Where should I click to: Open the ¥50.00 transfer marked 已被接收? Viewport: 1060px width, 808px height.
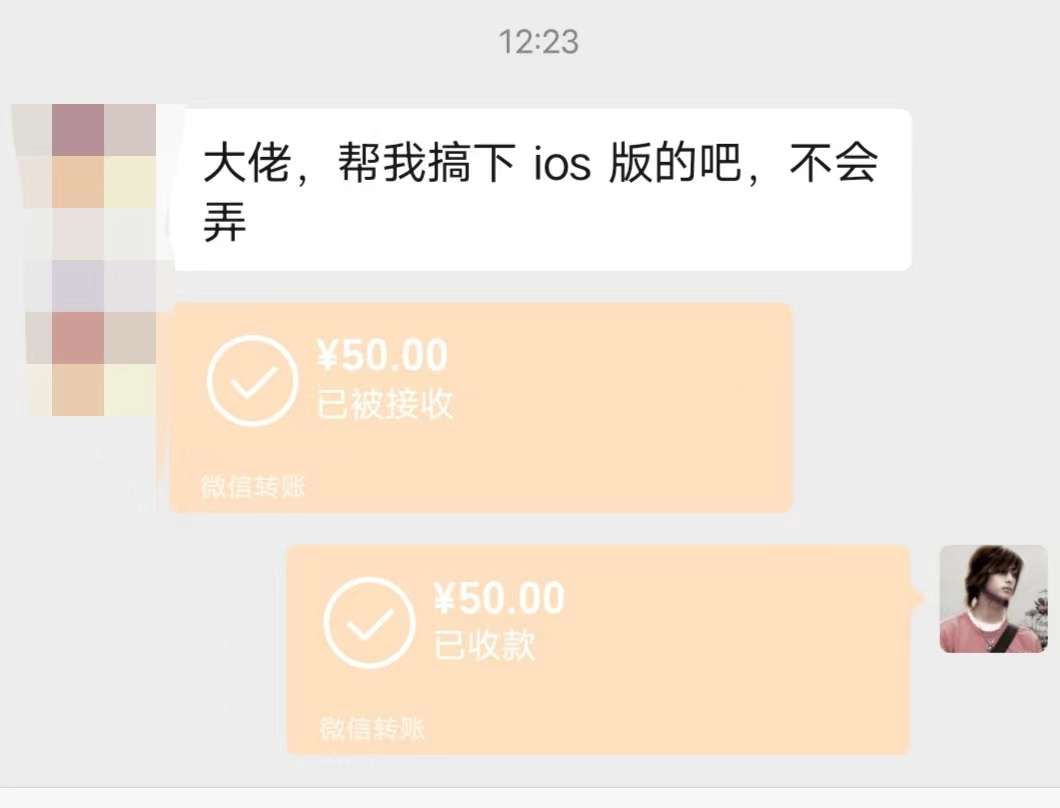click(480, 407)
